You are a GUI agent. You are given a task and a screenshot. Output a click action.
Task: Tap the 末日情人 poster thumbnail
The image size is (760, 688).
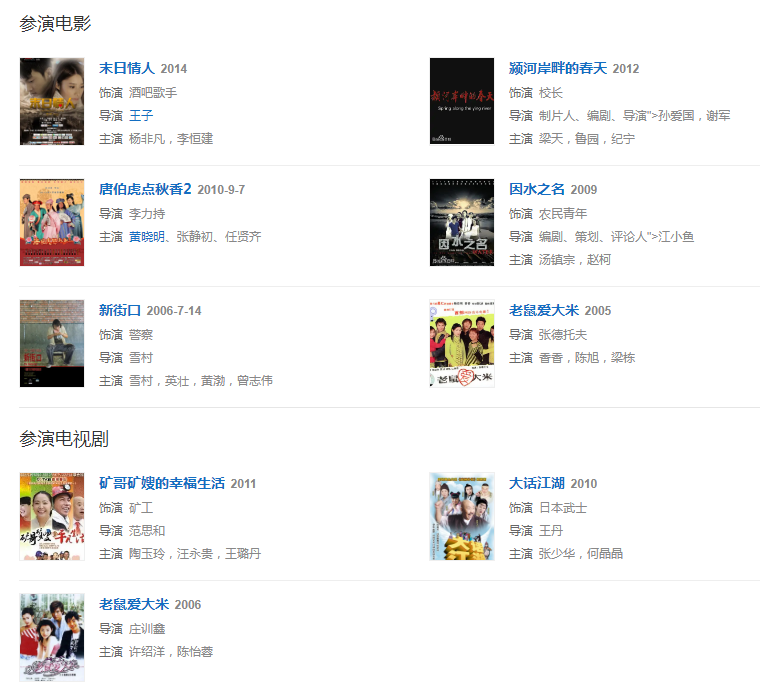tap(52, 101)
